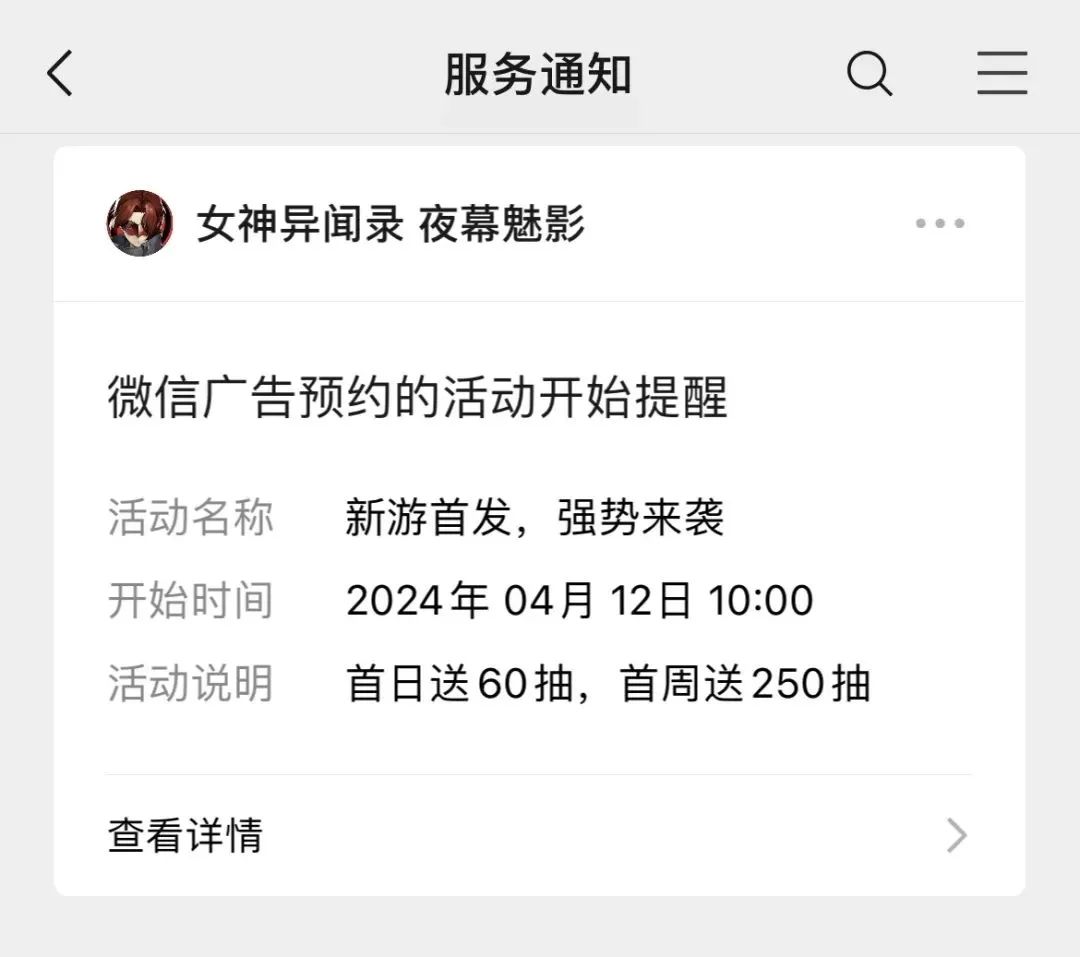
Task: Open the three-dot options on notification card
Action: click(940, 224)
